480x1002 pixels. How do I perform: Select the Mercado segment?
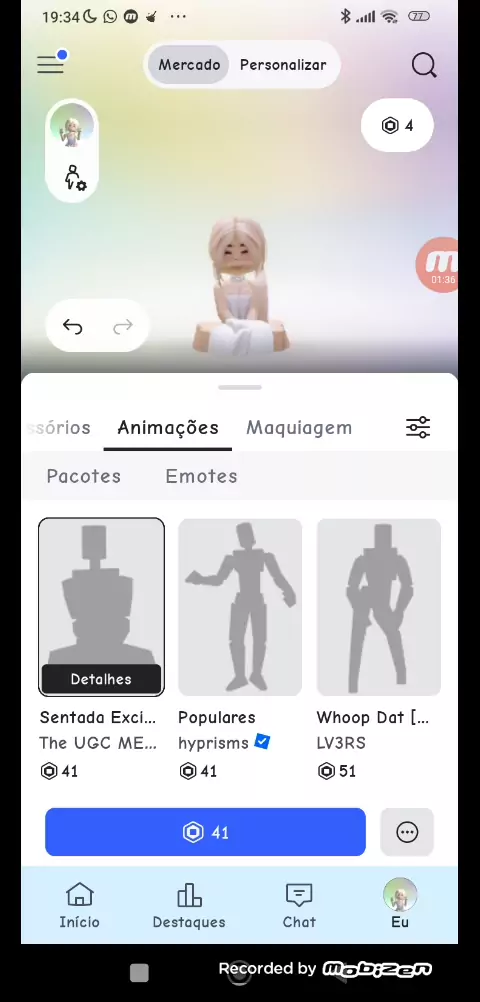pos(189,65)
